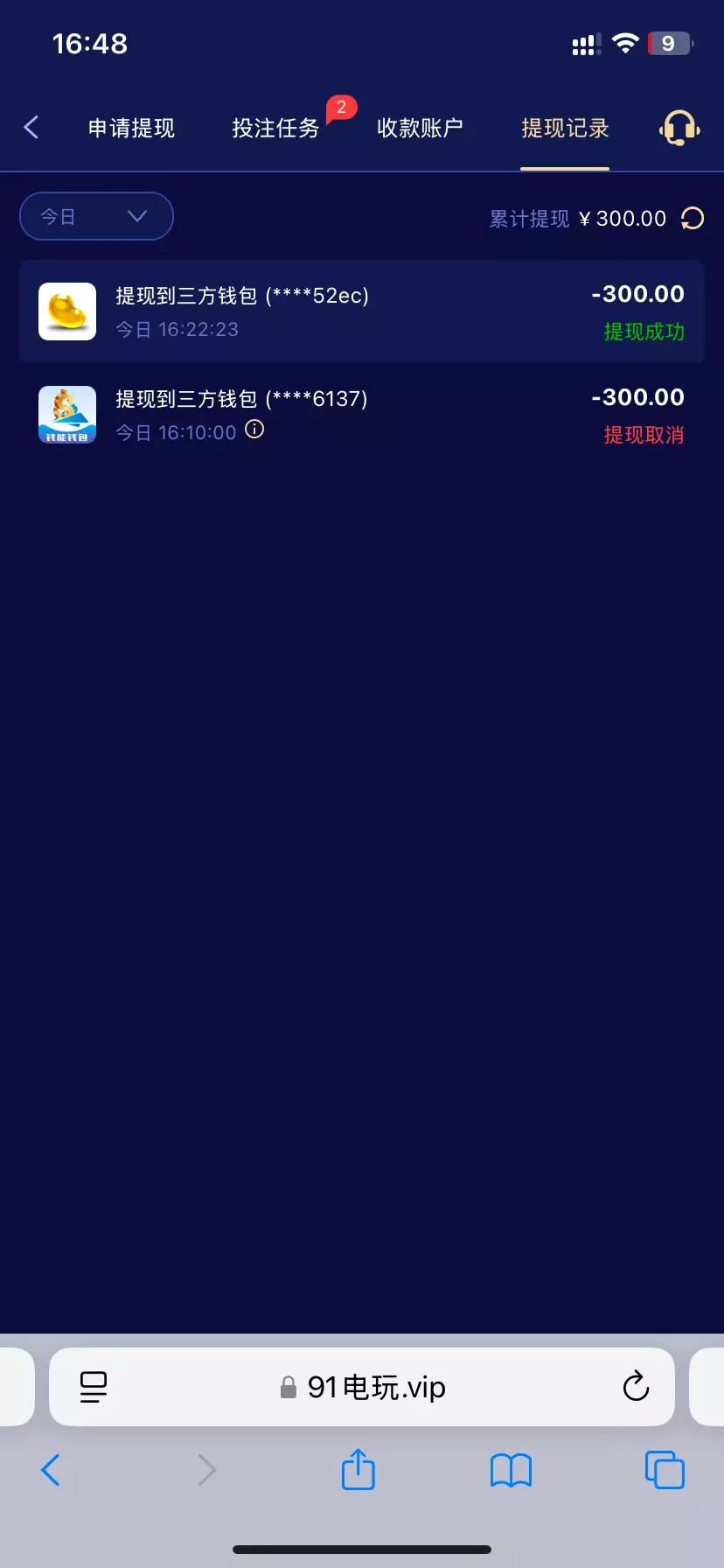Open the tab switcher icon
The height and width of the screenshot is (1568, 724).
pyautogui.click(x=664, y=1470)
